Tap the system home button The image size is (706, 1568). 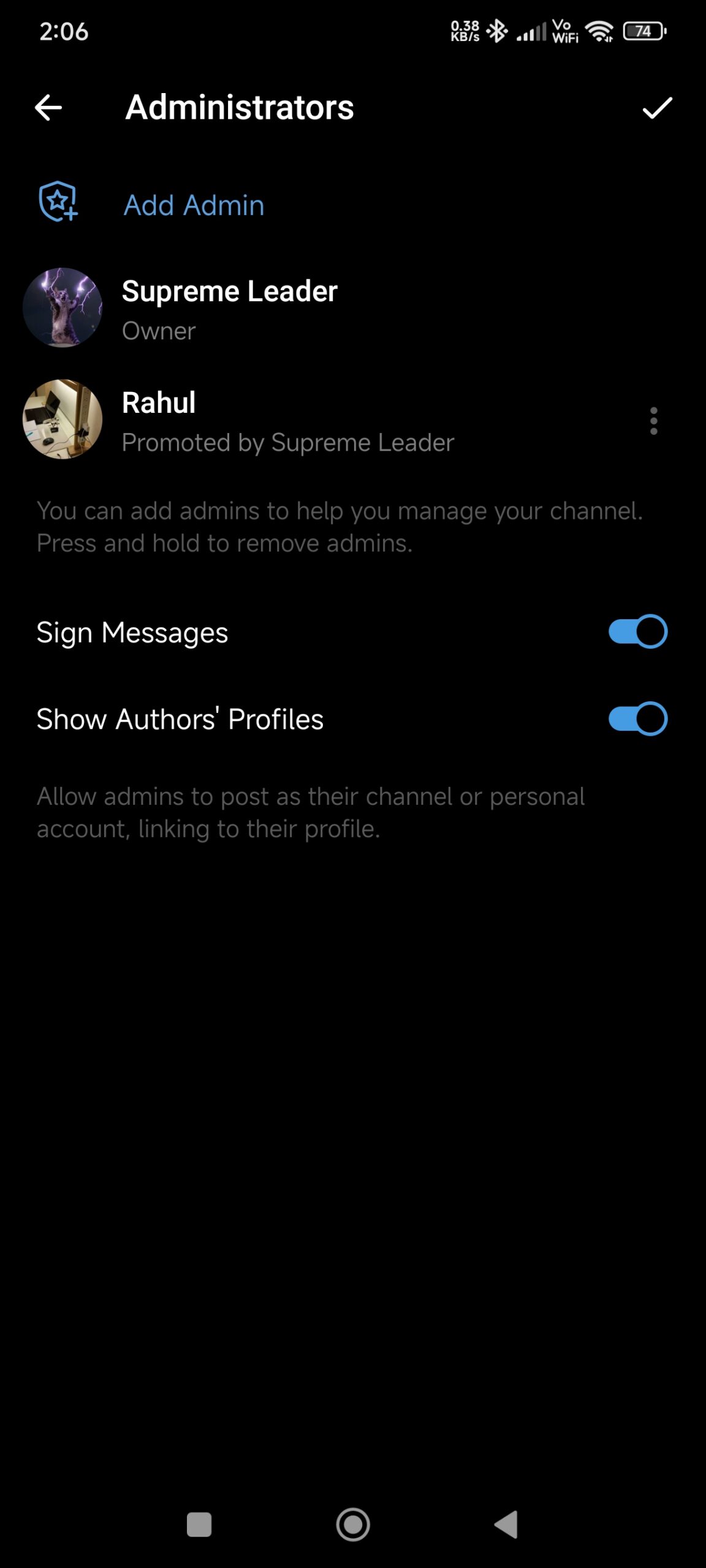click(353, 1525)
